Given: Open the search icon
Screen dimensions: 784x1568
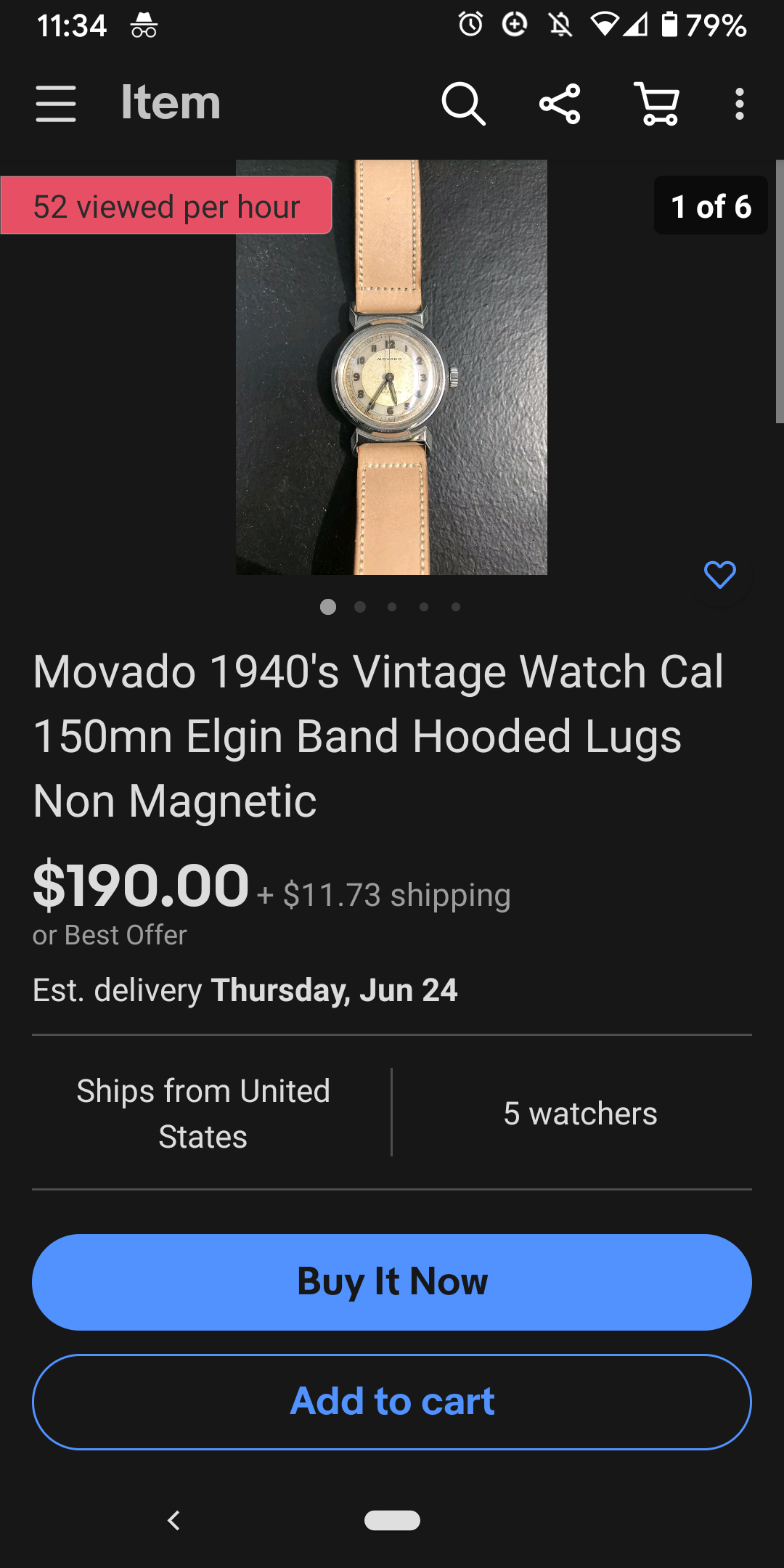Looking at the screenshot, I should [463, 103].
